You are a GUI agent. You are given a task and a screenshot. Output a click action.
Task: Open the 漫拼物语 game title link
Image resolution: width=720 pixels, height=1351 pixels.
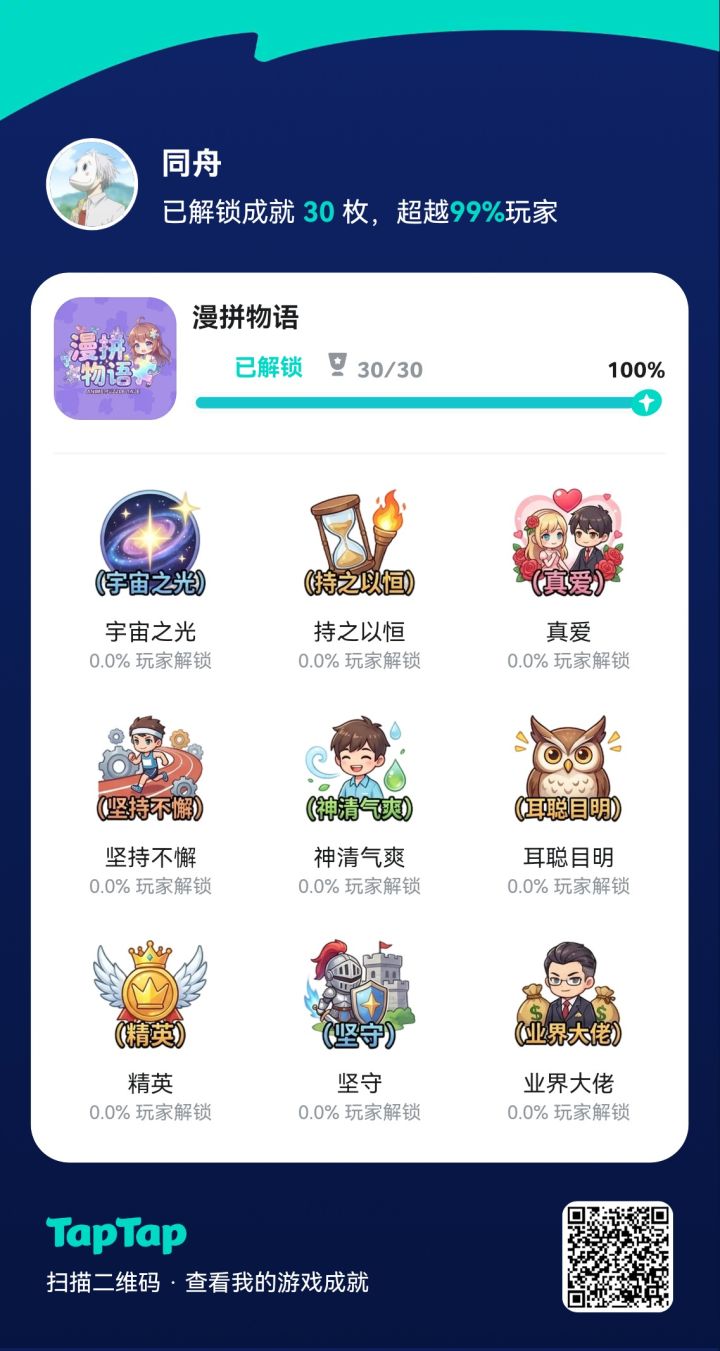247,320
